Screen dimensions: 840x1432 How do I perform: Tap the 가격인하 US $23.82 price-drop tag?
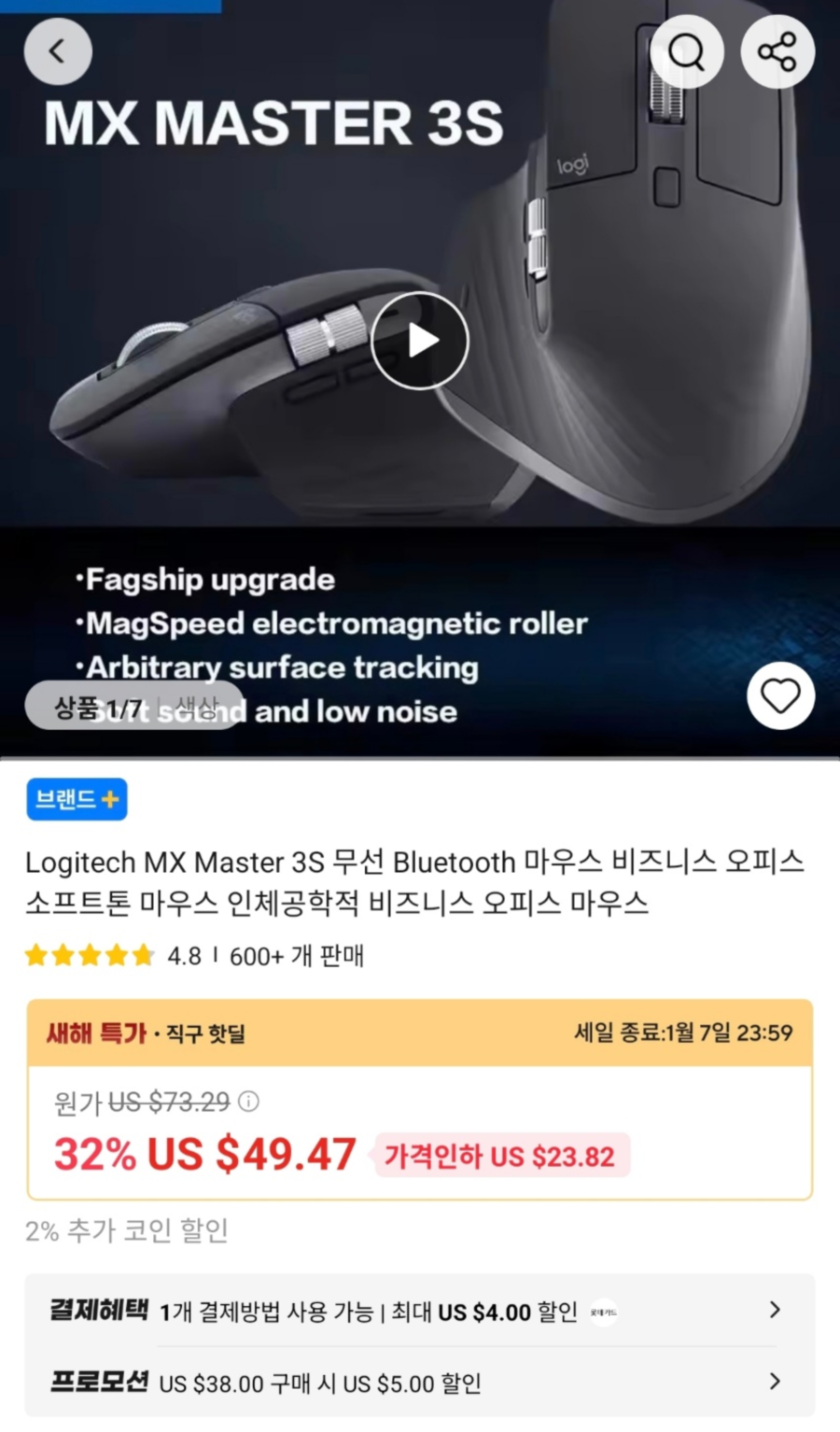point(501,1156)
